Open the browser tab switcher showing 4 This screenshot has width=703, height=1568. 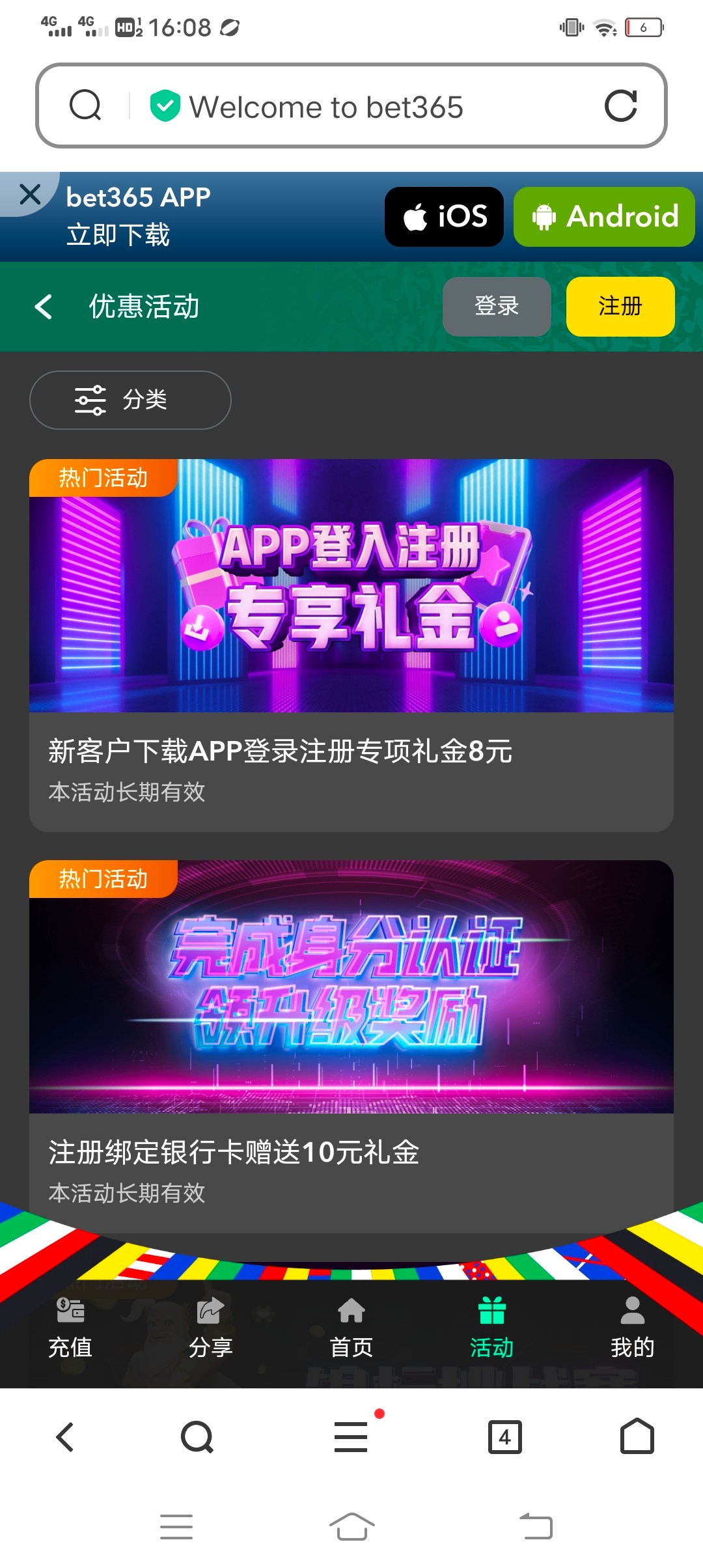pyautogui.click(x=504, y=1436)
